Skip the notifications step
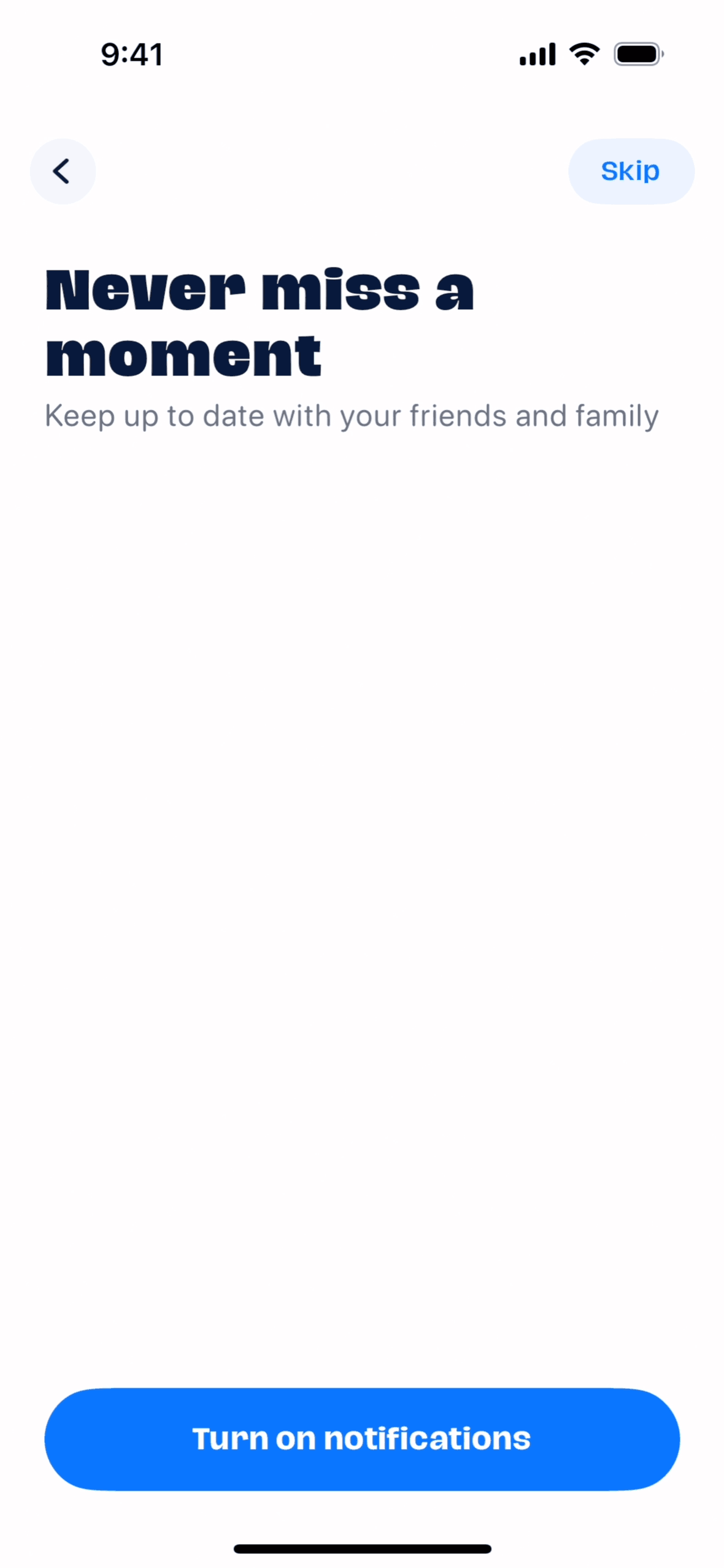Viewport: 724px width, 1568px height. pyautogui.click(x=630, y=171)
